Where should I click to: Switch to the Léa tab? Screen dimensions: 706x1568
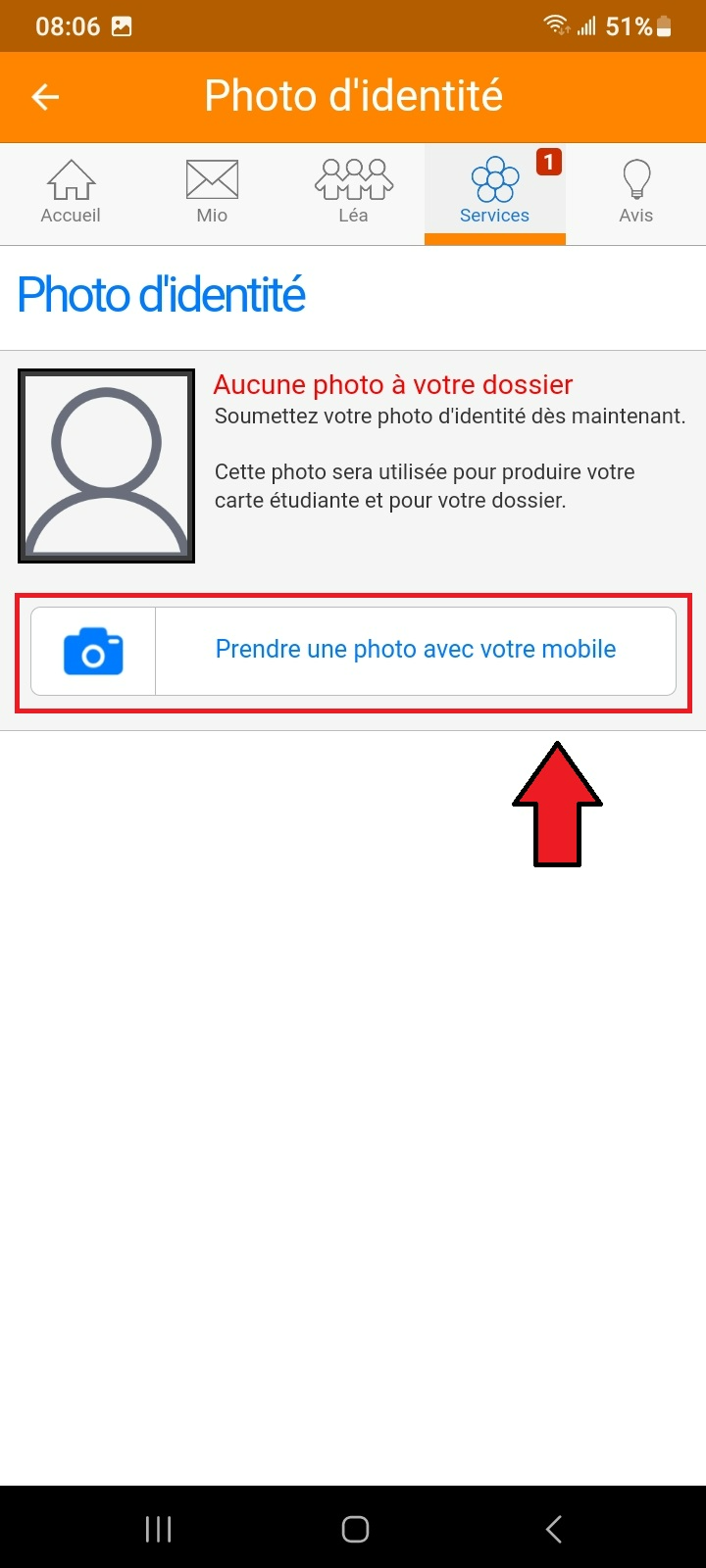[x=353, y=193]
